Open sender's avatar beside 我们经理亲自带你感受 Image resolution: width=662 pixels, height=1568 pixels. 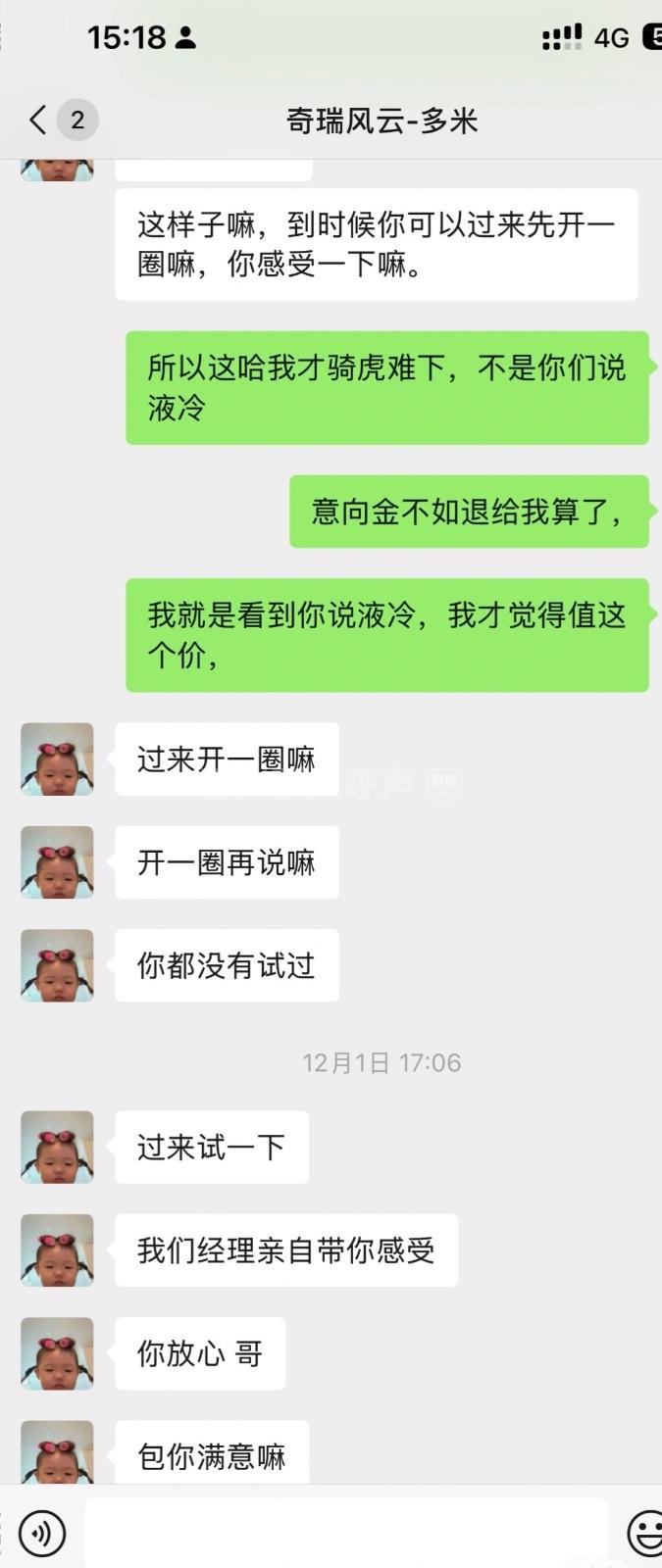(57, 1250)
